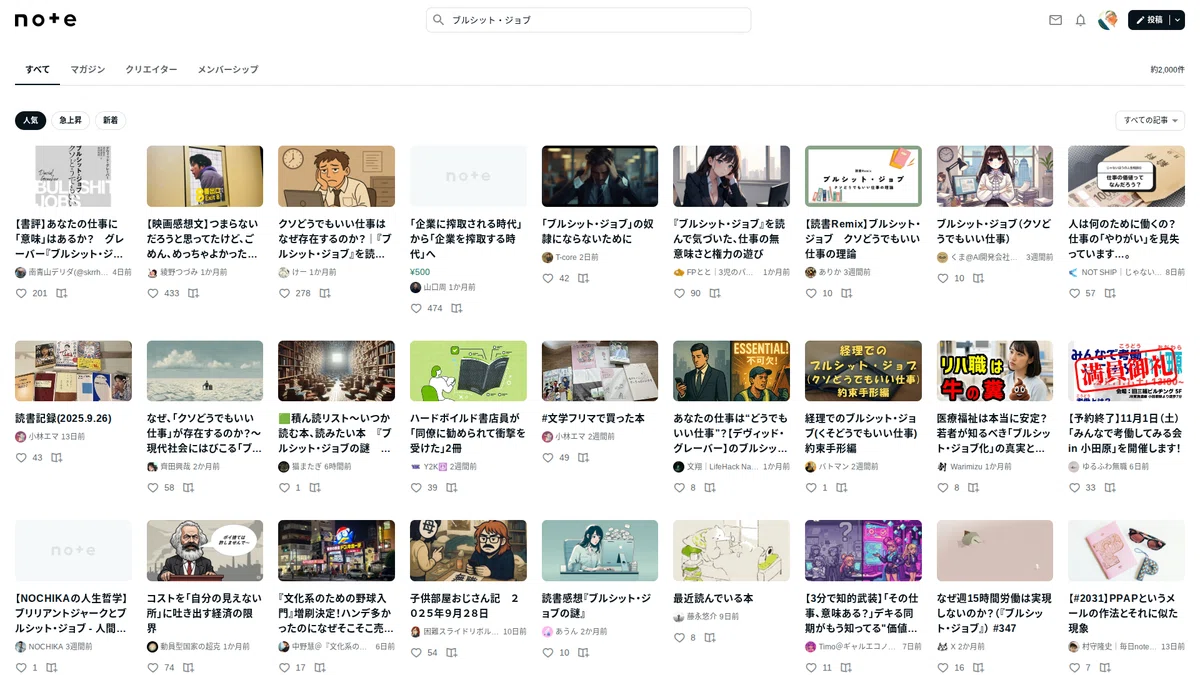Open the profile avatar menu
Viewport: 1200px width, 675px height.
click(x=1108, y=20)
